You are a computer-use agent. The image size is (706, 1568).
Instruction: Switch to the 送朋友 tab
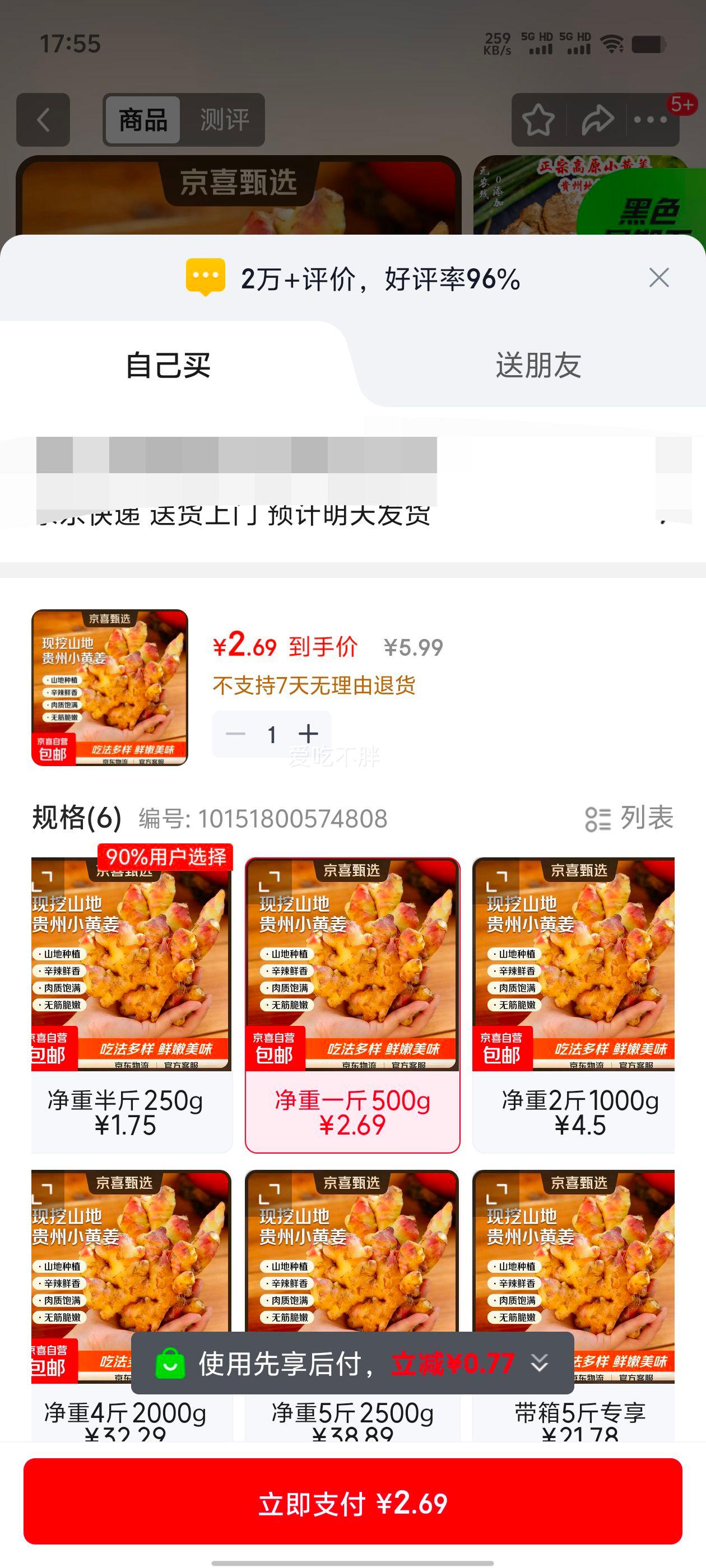(x=537, y=365)
